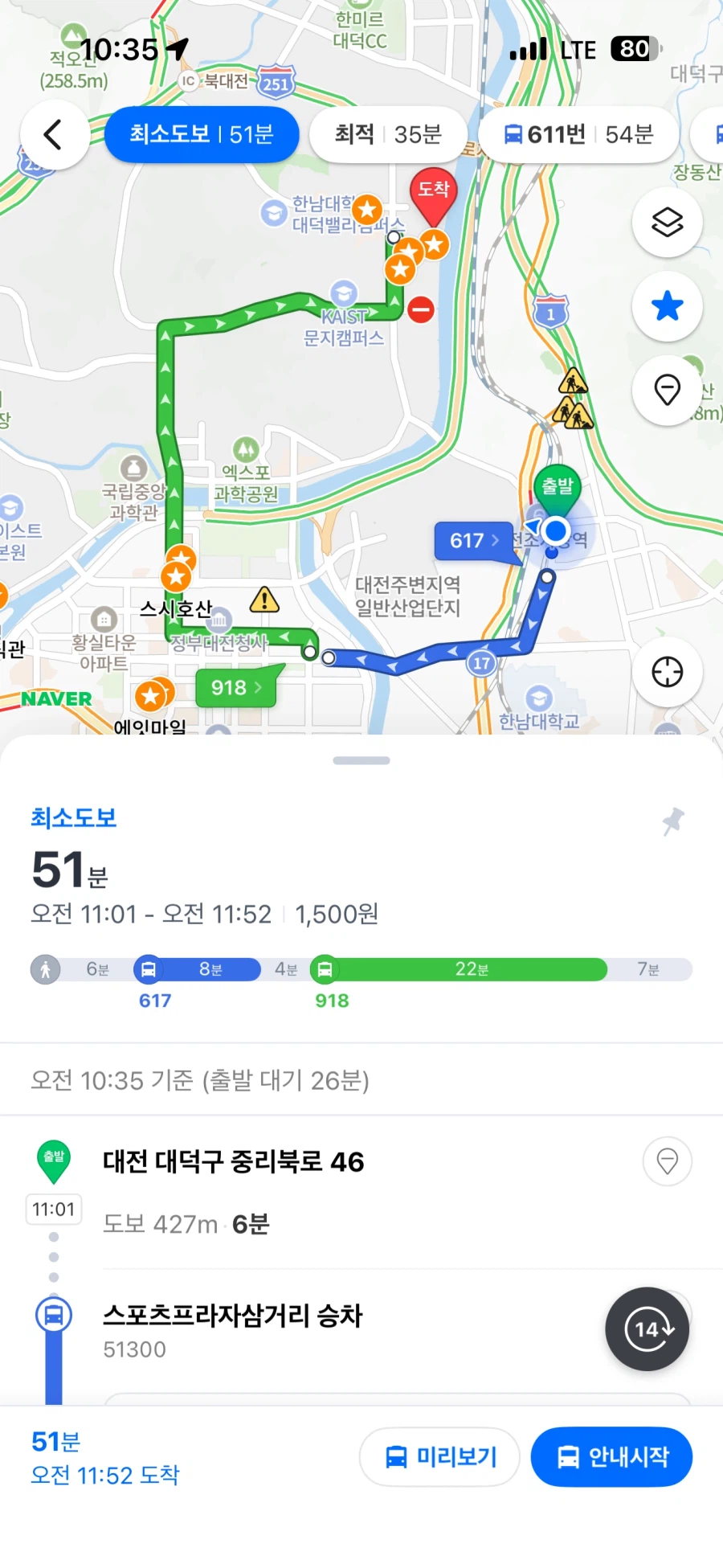The height and width of the screenshot is (1568, 723).
Task: Open the map layers selector icon
Action: point(667,223)
